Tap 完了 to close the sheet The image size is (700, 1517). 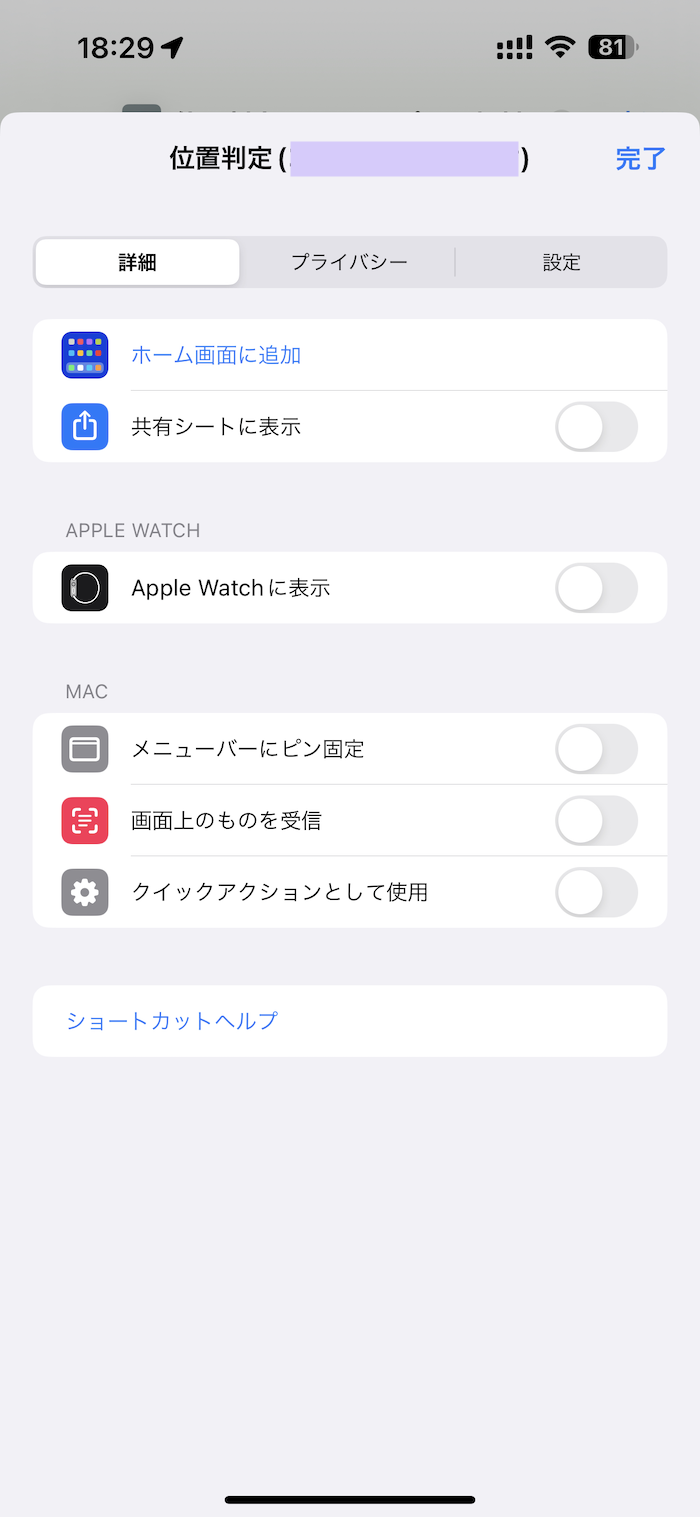coord(640,159)
